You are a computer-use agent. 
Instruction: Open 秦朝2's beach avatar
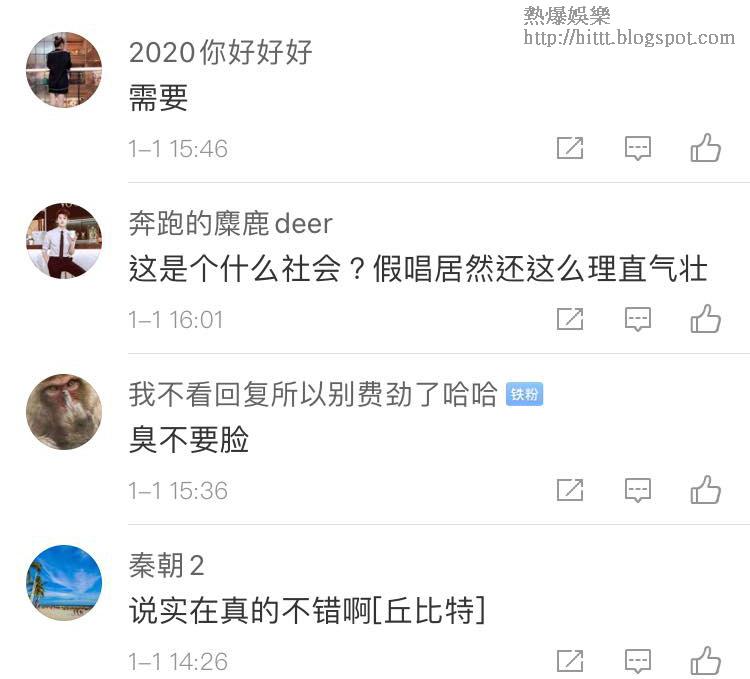[x=63, y=582]
